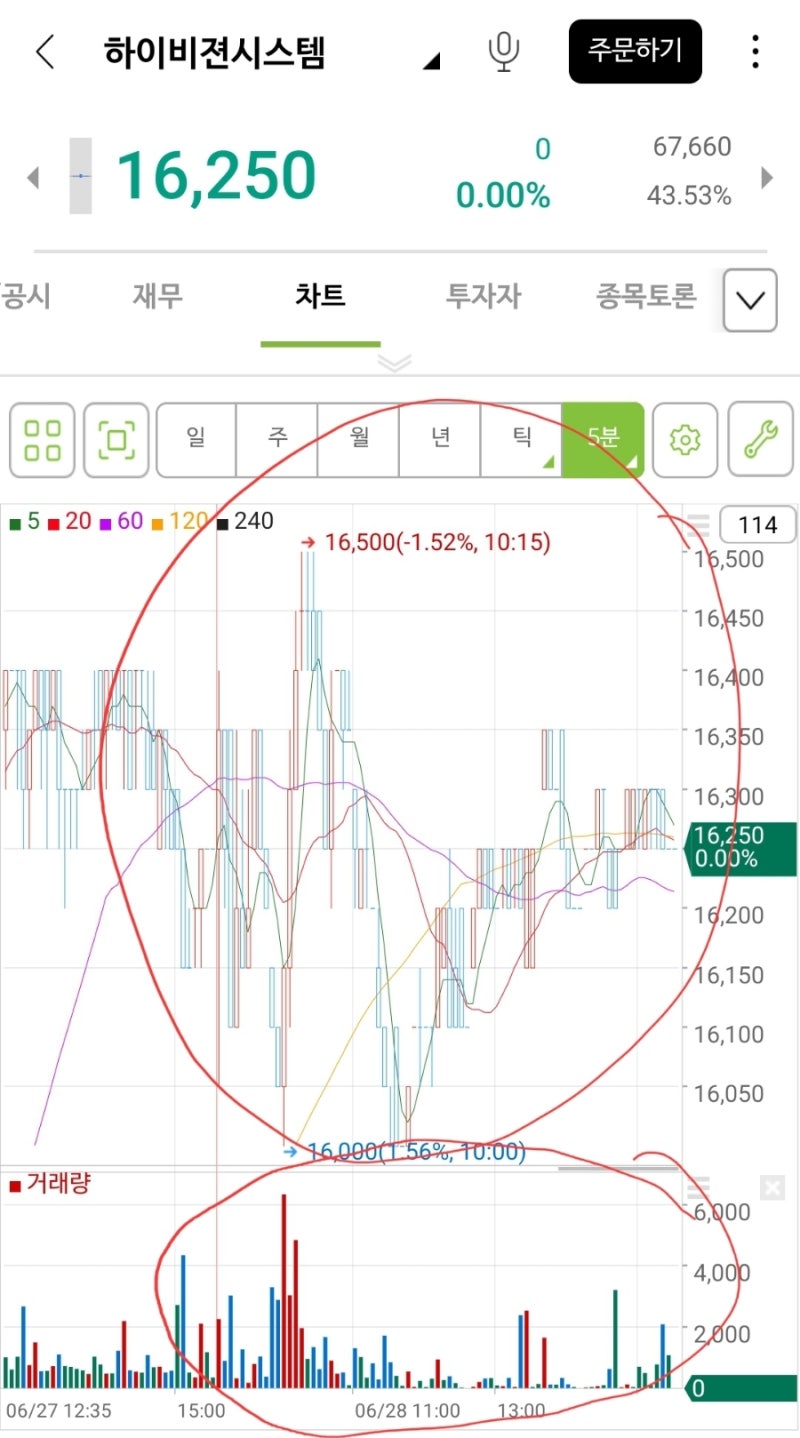
Task: Open chart settings gear
Action: [685, 440]
